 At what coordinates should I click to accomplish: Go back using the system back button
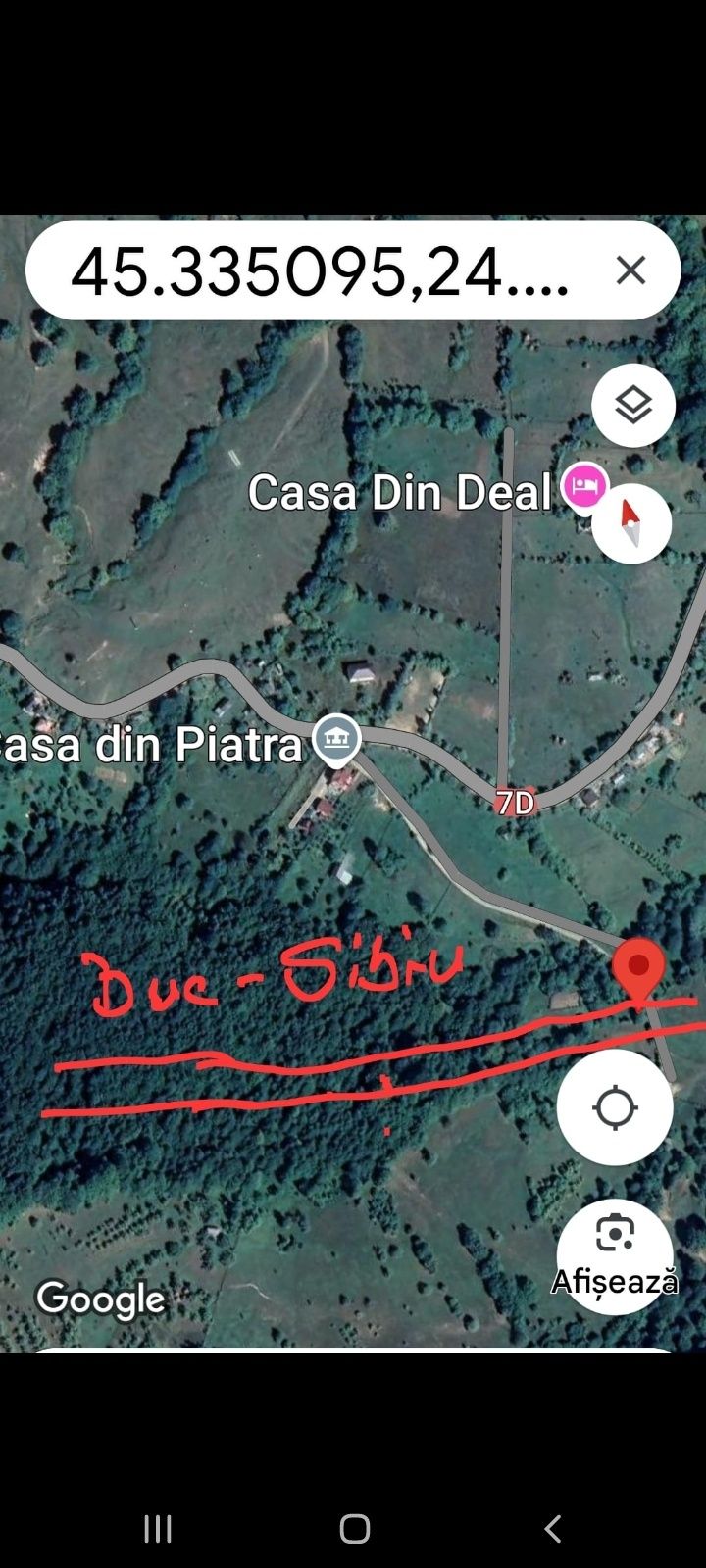(x=552, y=1528)
